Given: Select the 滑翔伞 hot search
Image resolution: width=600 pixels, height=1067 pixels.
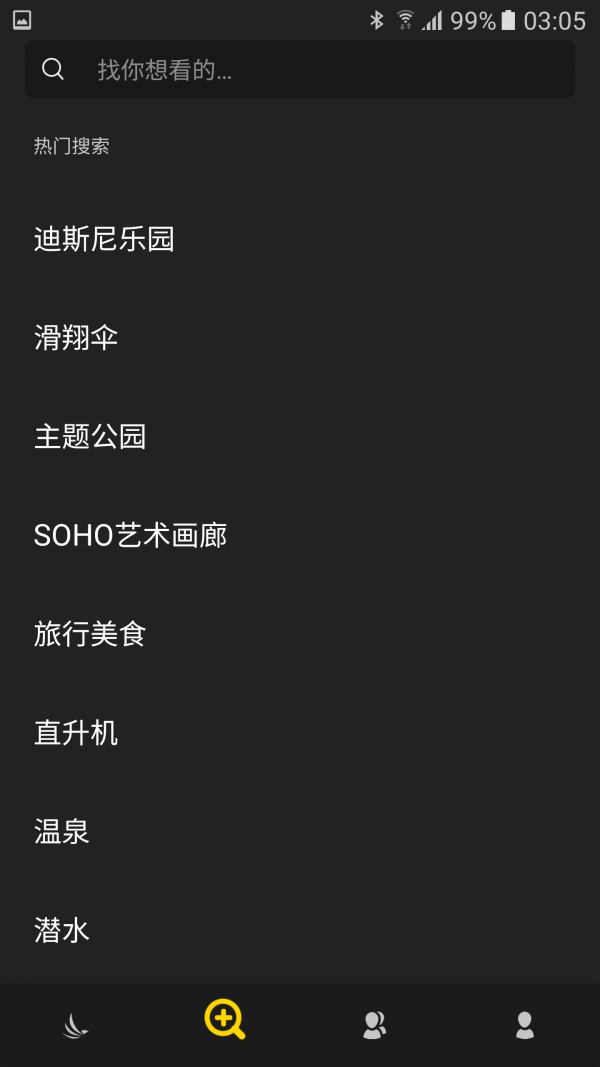Looking at the screenshot, I should (x=76, y=338).
